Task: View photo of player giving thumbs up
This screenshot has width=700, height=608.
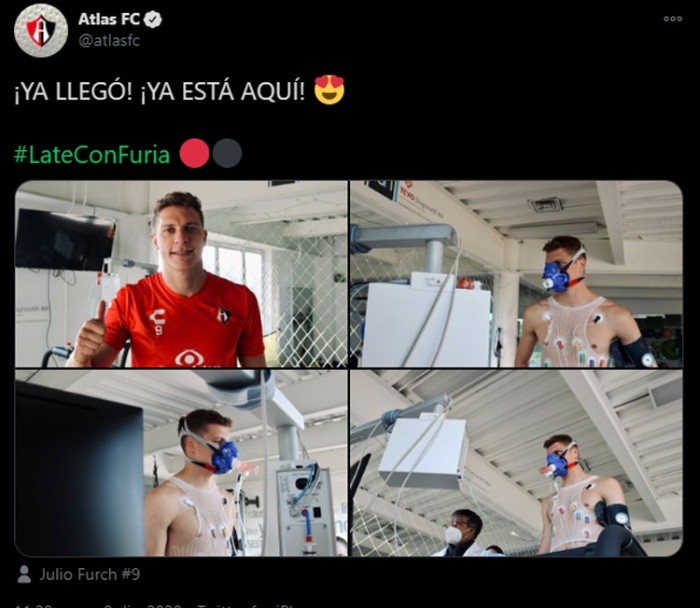Action: [180, 274]
